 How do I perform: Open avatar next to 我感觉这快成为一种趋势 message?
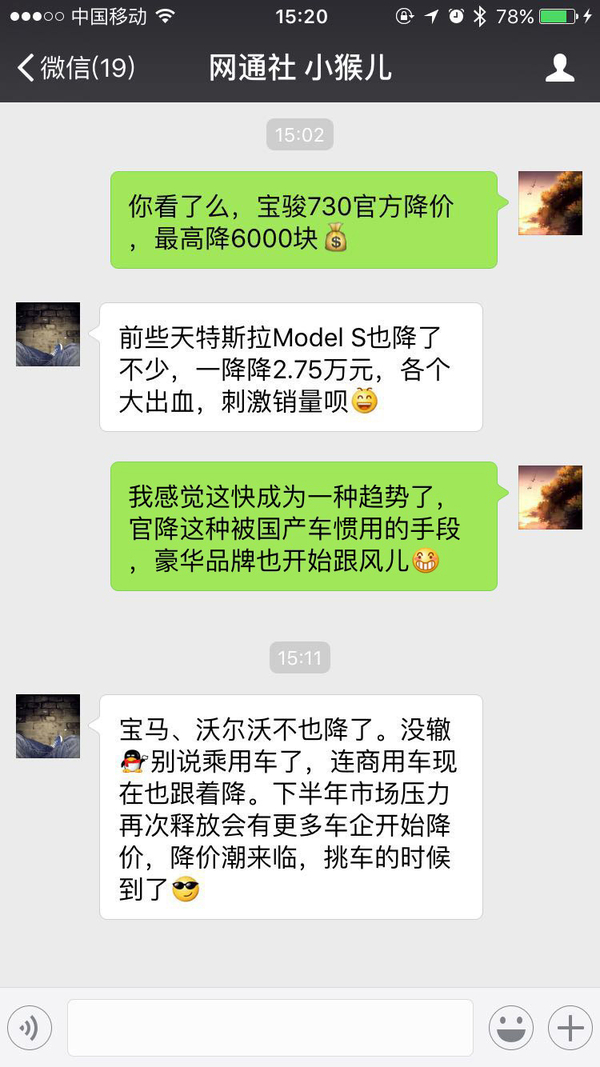[550, 497]
